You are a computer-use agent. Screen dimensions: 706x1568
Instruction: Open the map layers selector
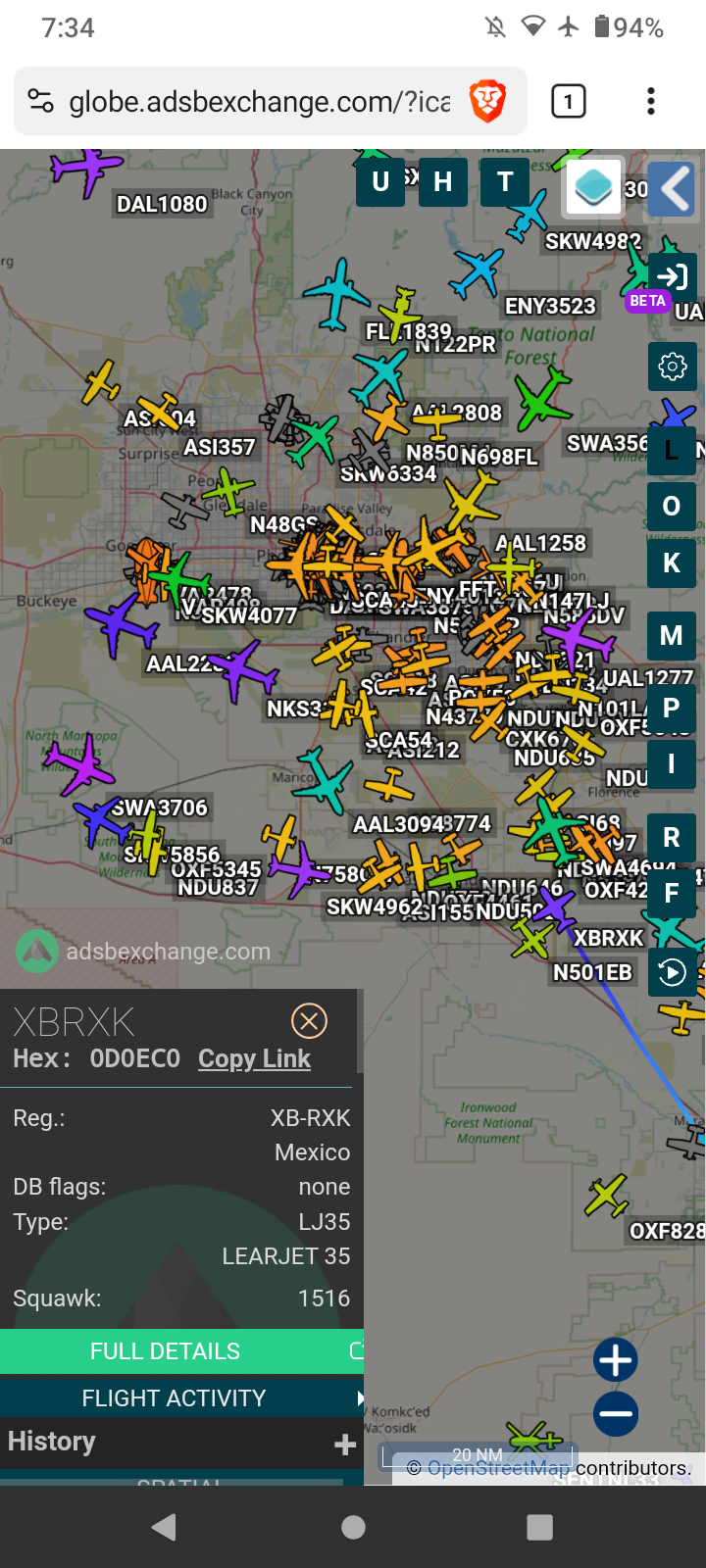[593, 187]
